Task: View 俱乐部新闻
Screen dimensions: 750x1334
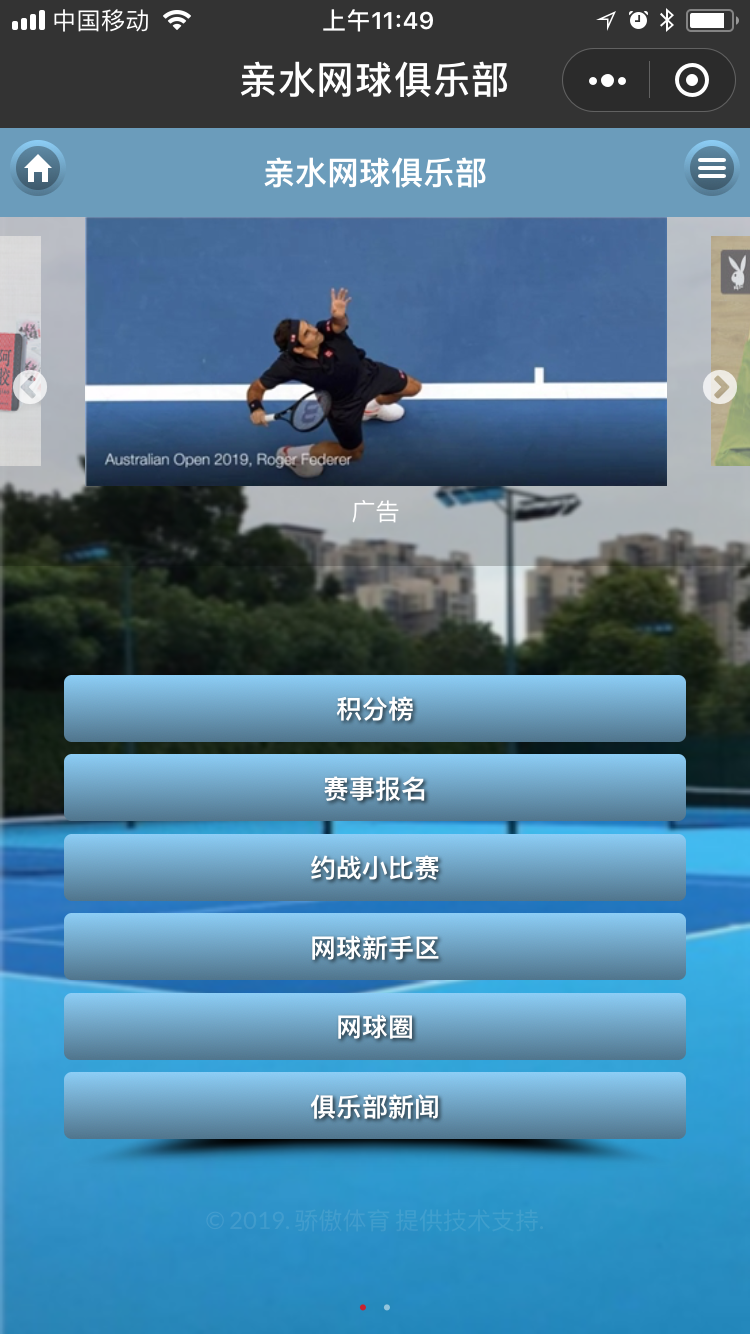Action: 375,1106
